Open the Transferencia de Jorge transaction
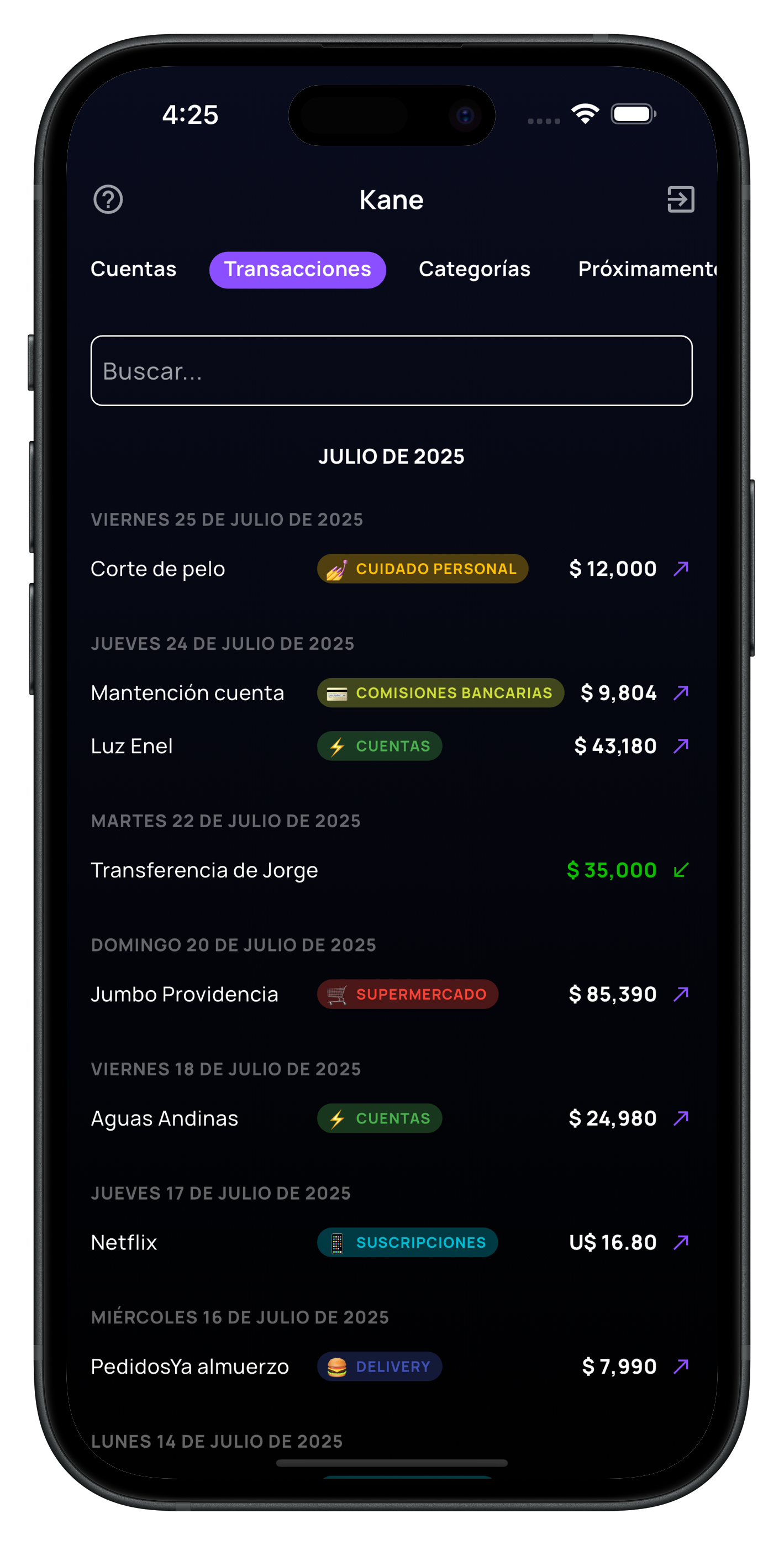The image size is (784, 1545). point(204,870)
